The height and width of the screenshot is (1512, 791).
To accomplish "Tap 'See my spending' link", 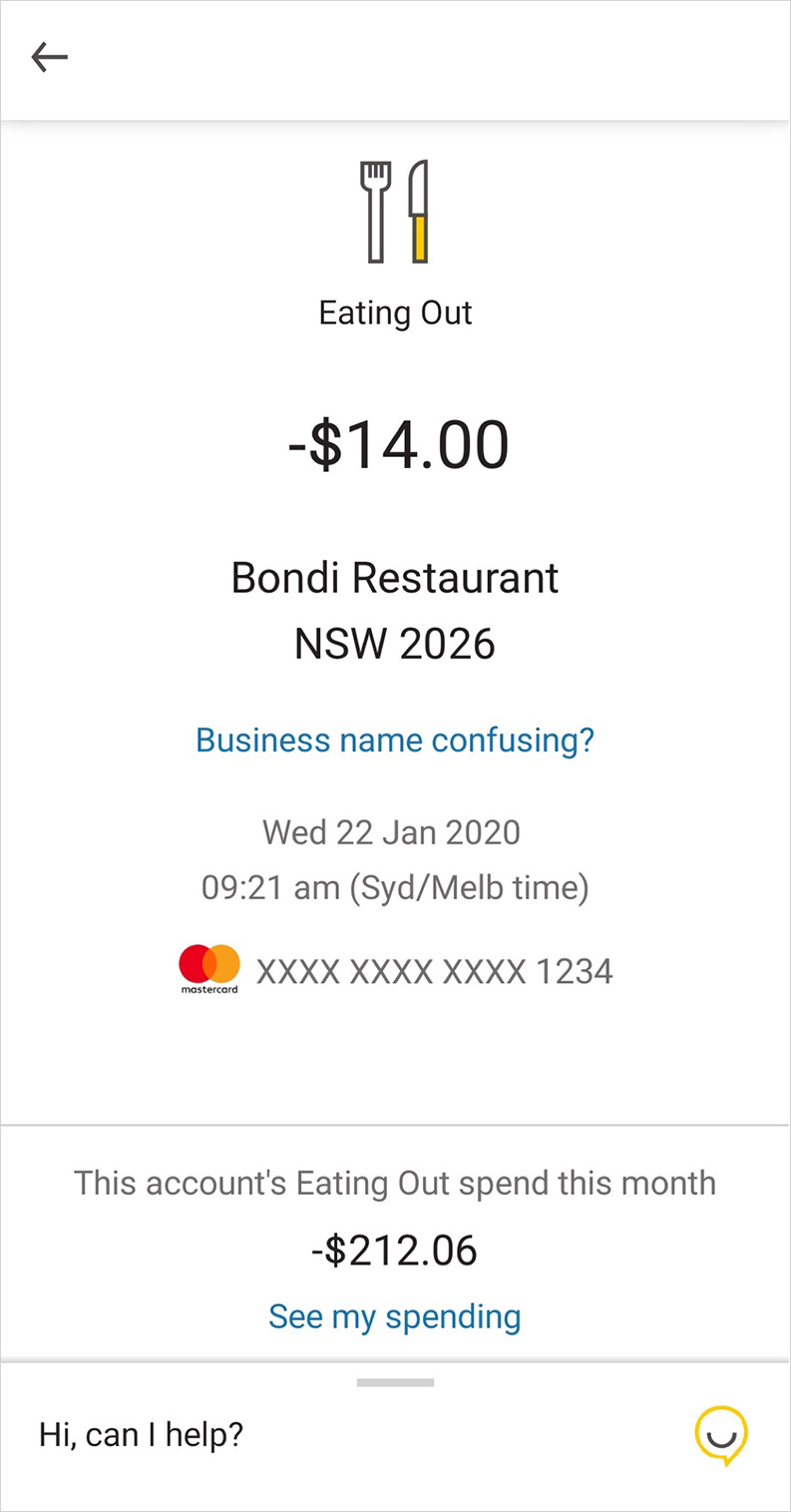I will coord(395,1316).
